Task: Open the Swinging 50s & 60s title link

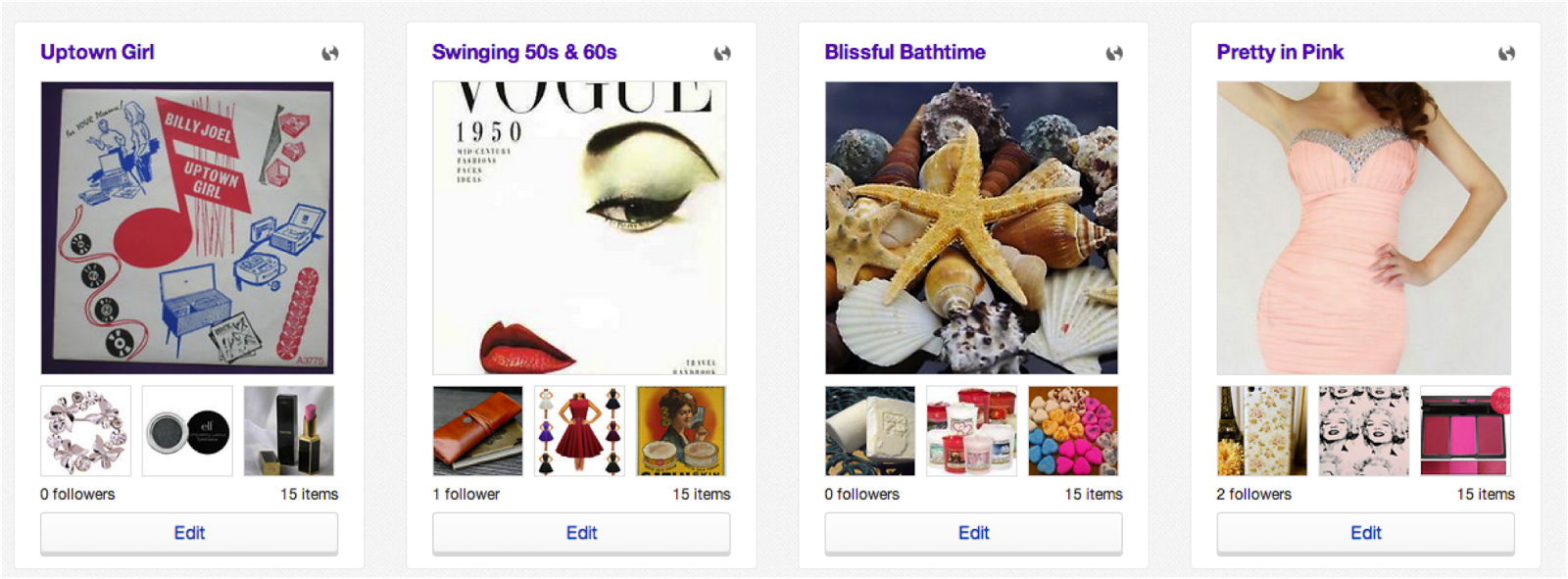Action: tap(524, 52)
